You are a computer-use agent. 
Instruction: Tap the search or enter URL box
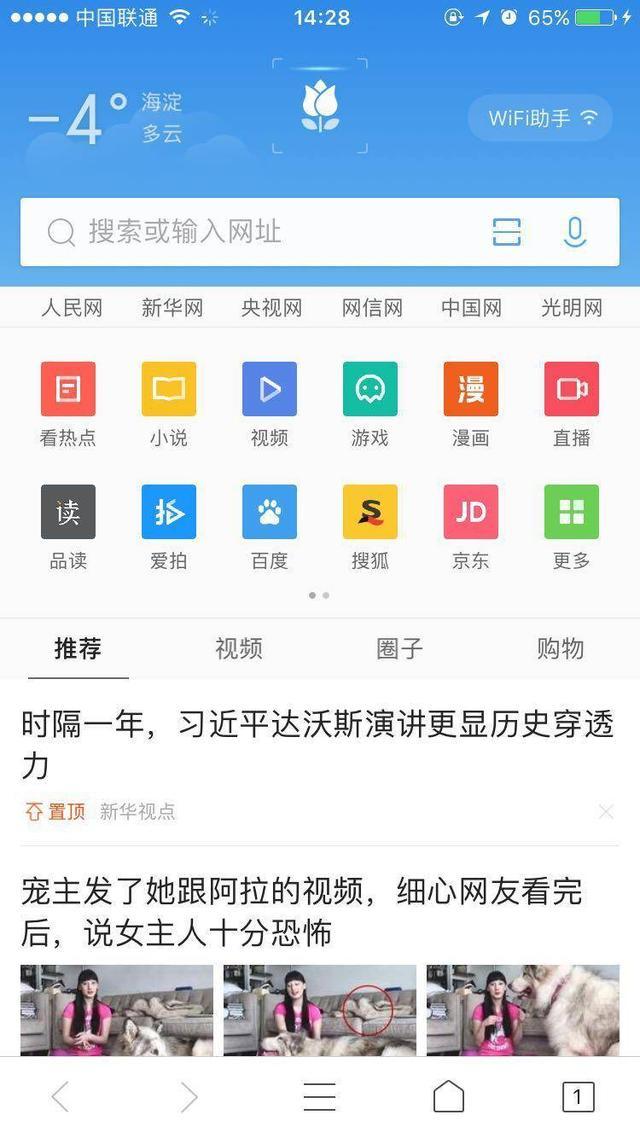pos(250,232)
